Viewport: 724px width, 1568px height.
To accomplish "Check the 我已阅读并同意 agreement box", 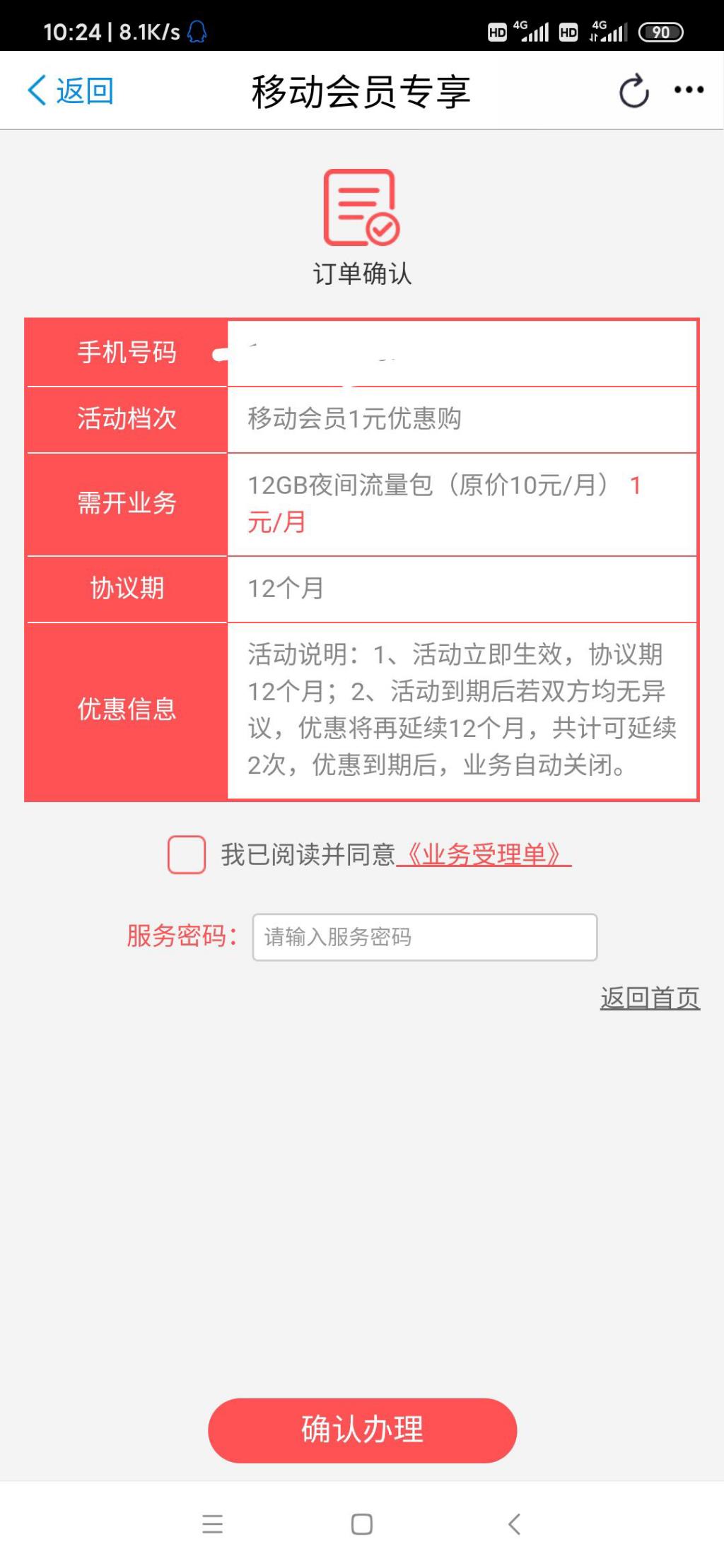I will coord(187,854).
